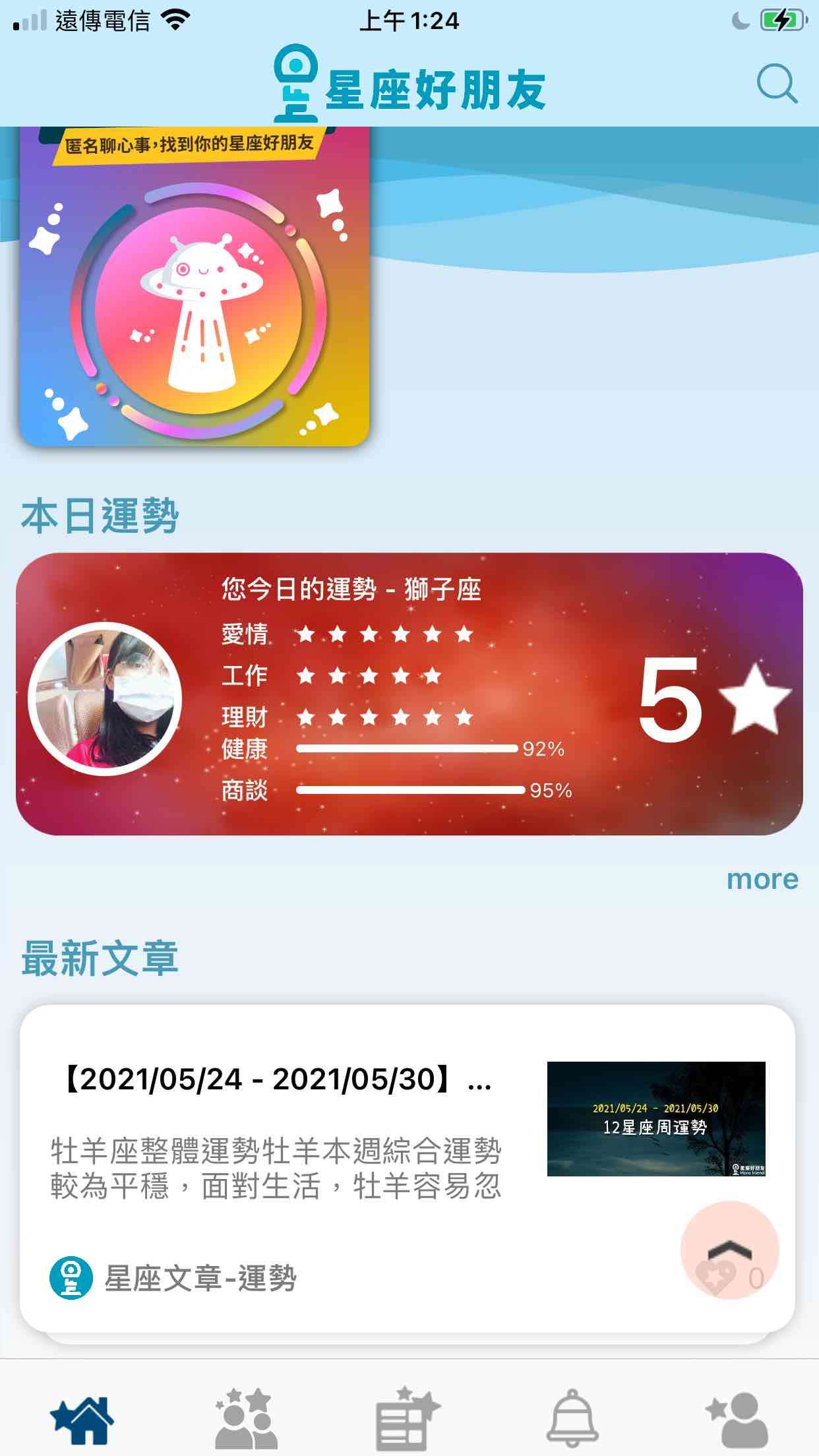The image size is (819, 1456).
Task: Open the anonymous chat UFO banner
Action: pyautogui.click(x=194, y=290)
